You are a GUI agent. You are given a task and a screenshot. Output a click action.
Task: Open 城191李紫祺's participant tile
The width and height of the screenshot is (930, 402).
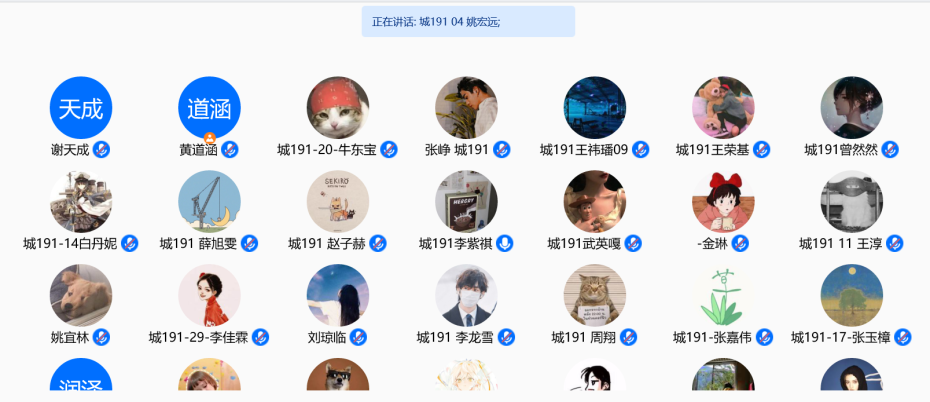[466, 202]
